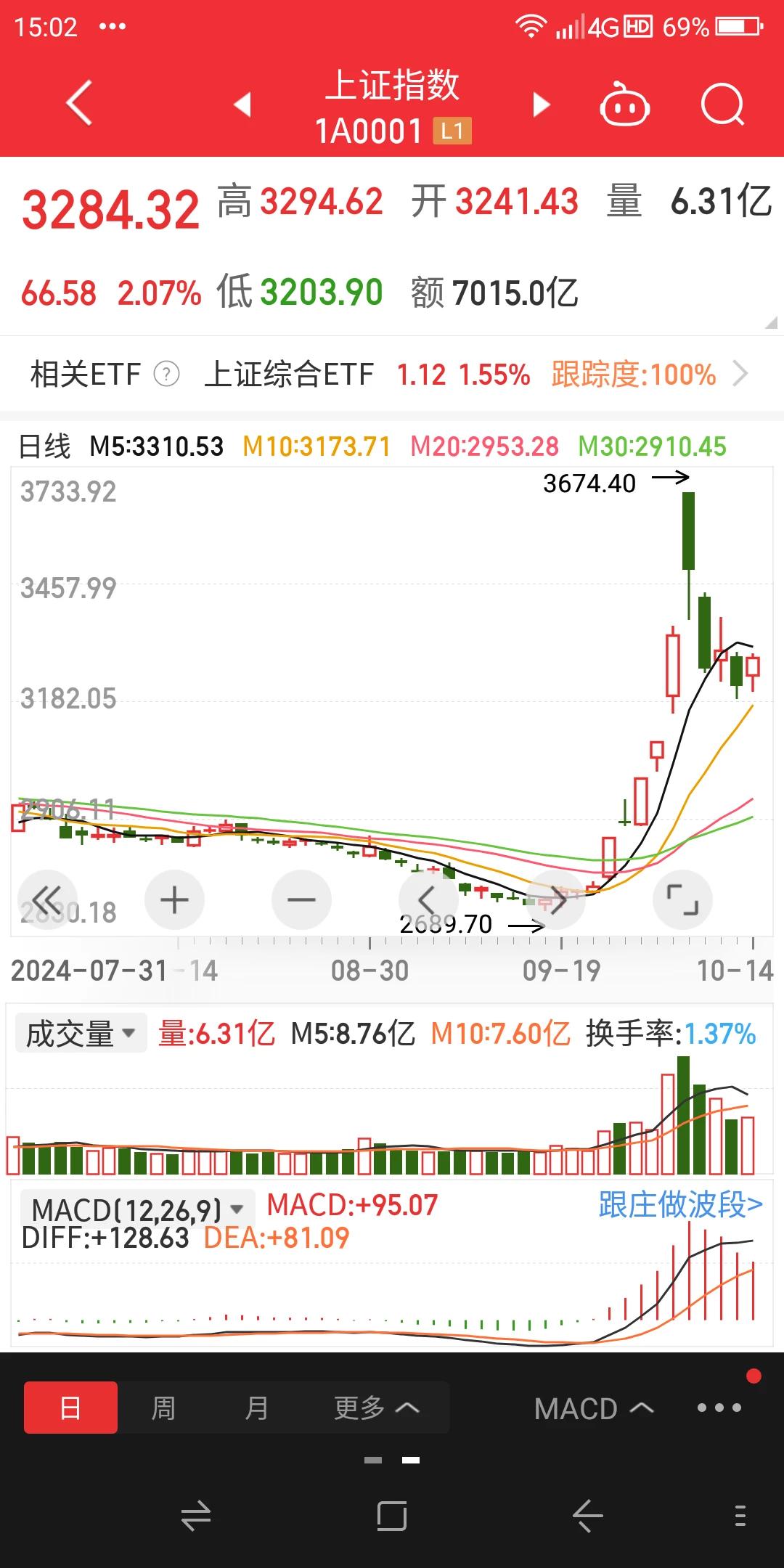This screenshot has width=784, height=1568.
Task: Expand chart to fullscreen
Action: pyautogui.click(x=683, y=900)
